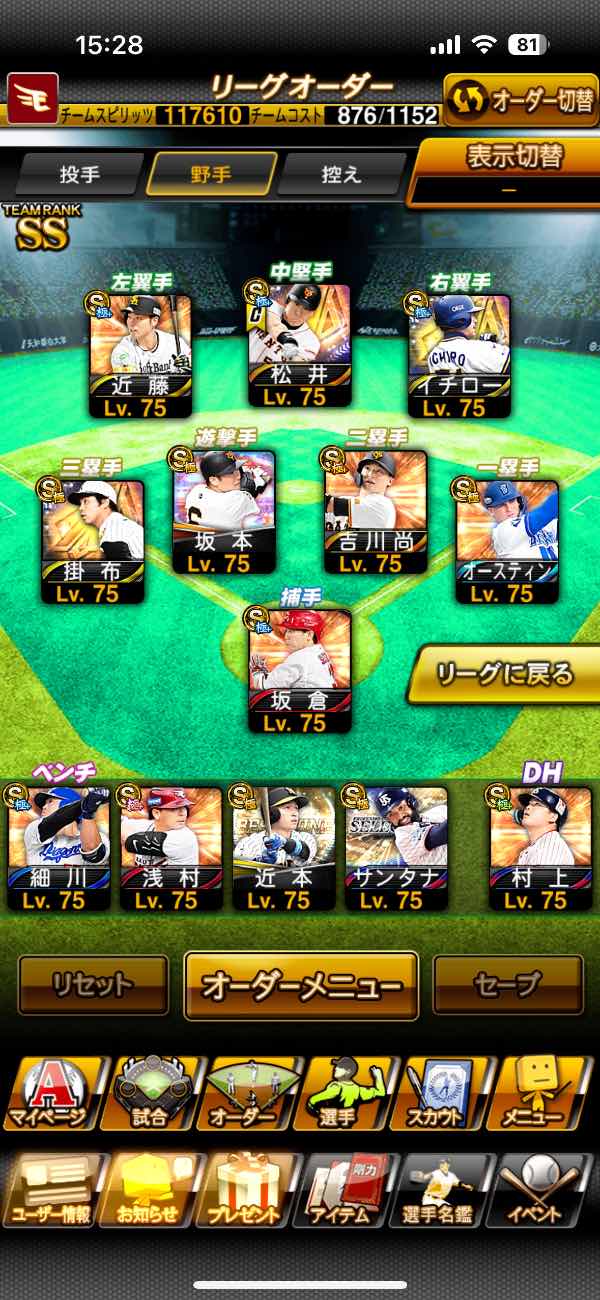Choose bench player 浅村
The image size is (600, 1300).
[x=171, y=848]
